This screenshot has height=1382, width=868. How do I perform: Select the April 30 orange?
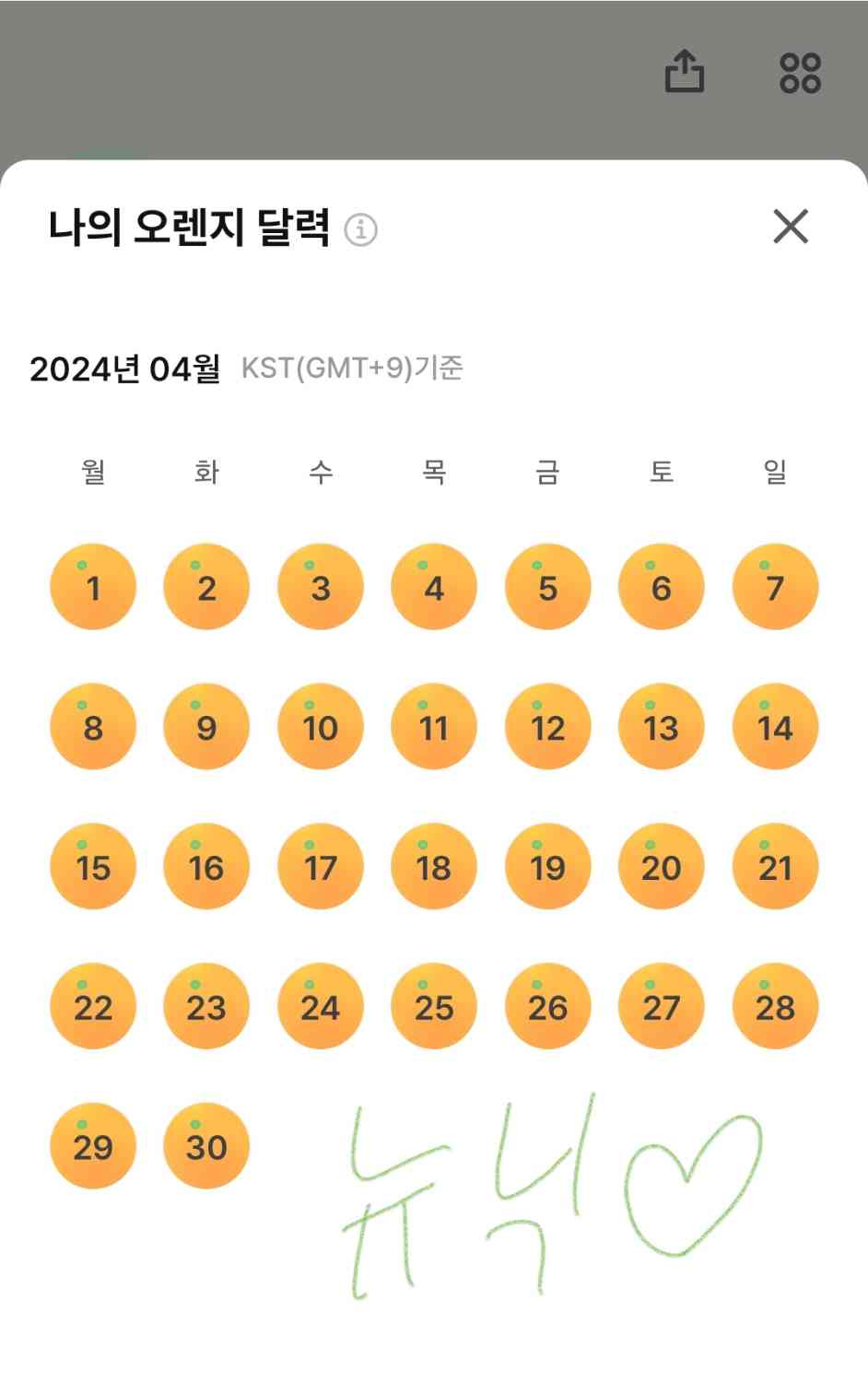click(x=205, y=1145)
